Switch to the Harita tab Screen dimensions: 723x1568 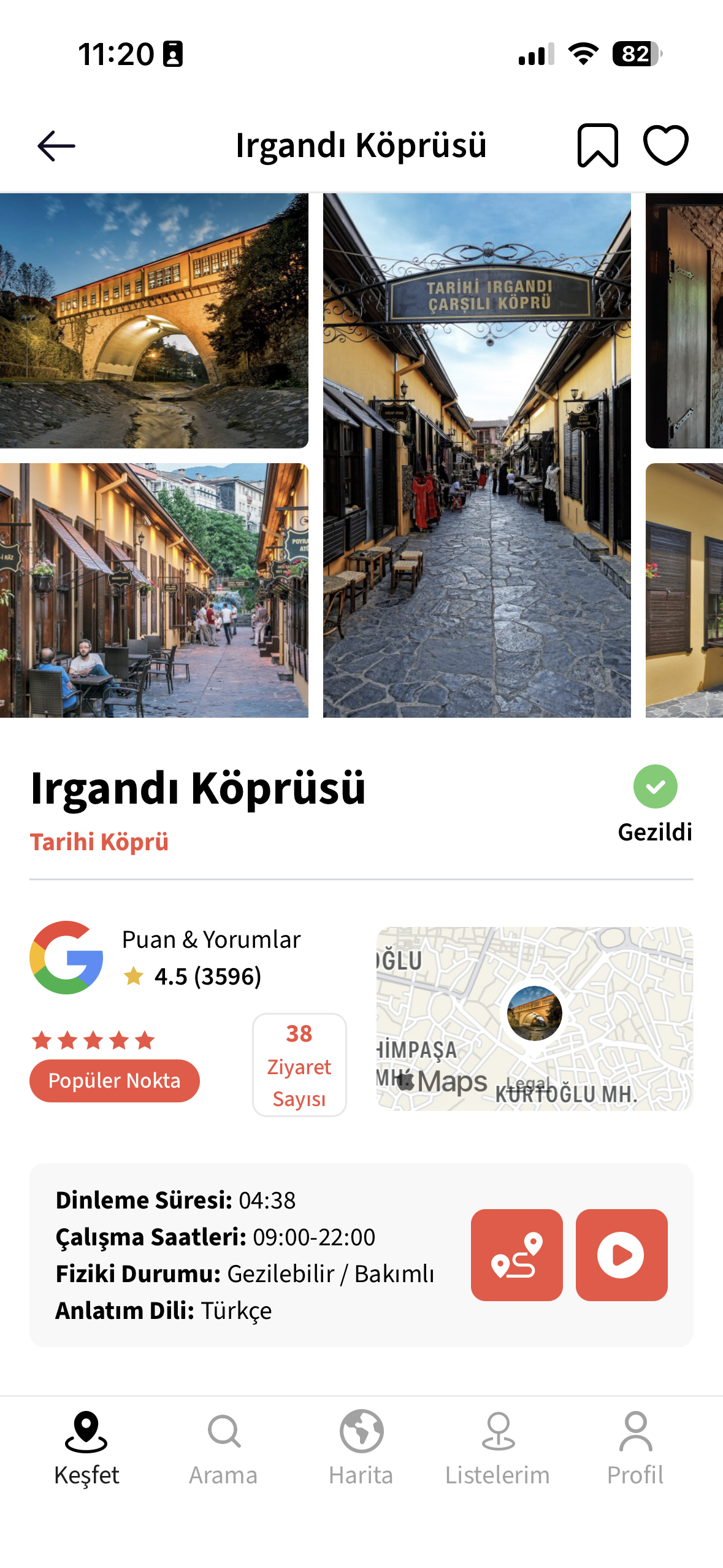pos(361,1448)
